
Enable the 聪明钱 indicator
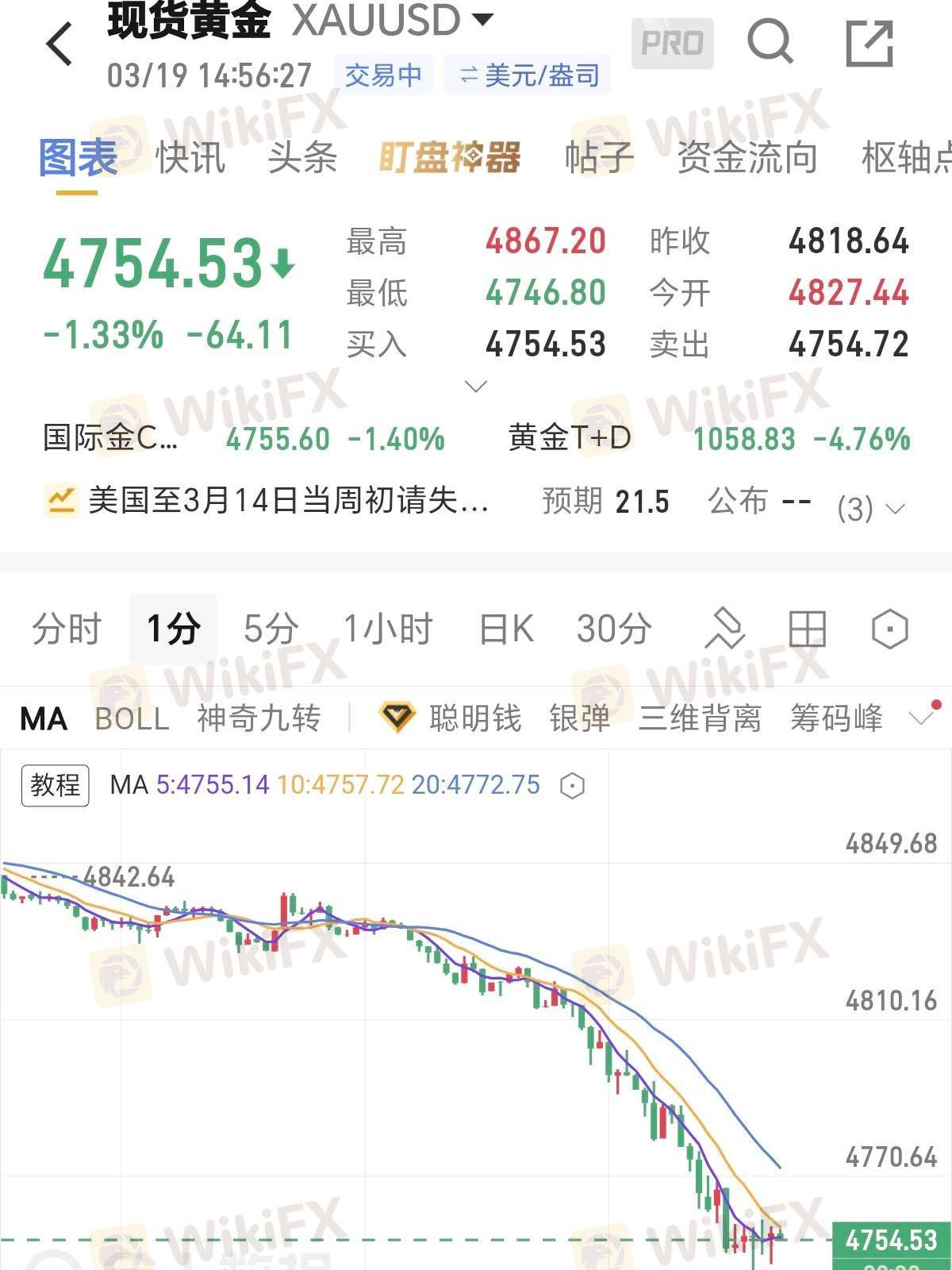click(x=474, y=718)
